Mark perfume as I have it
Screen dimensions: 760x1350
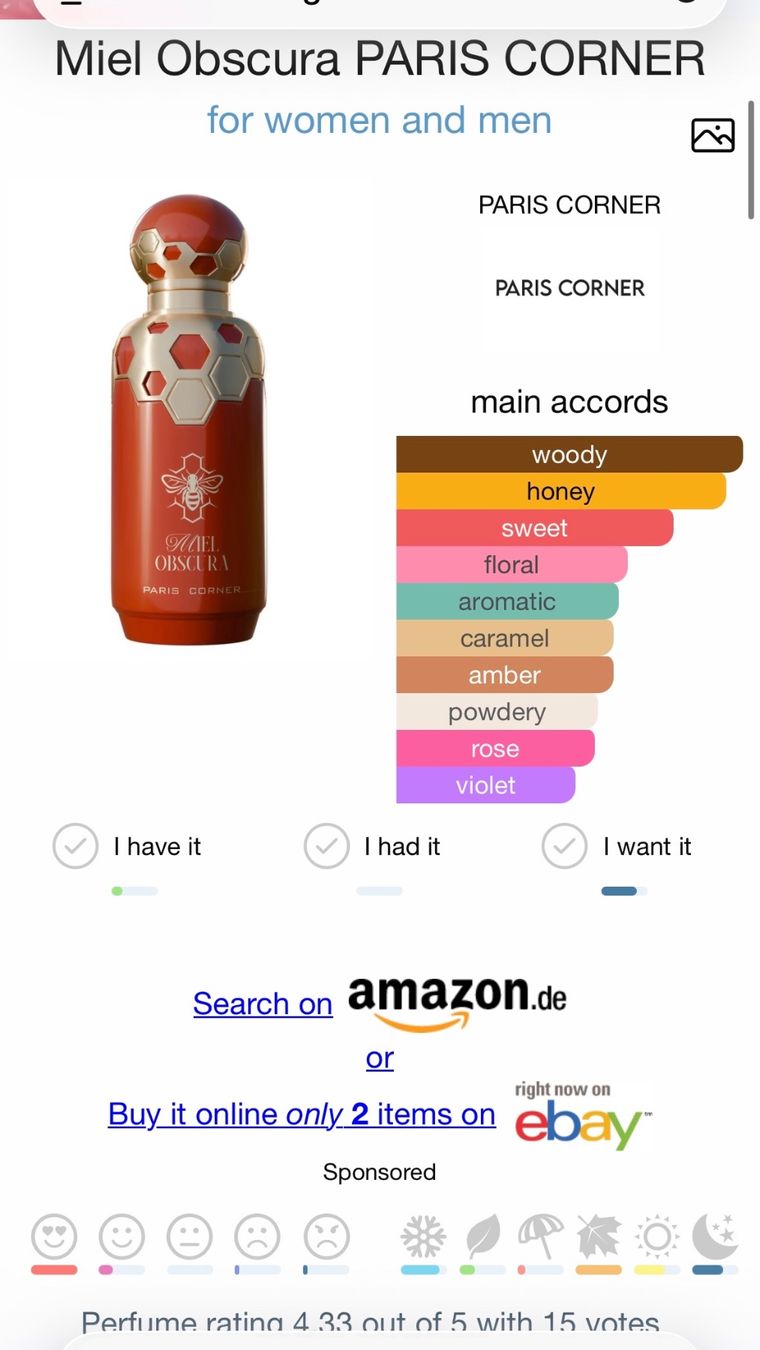(76, 846)
